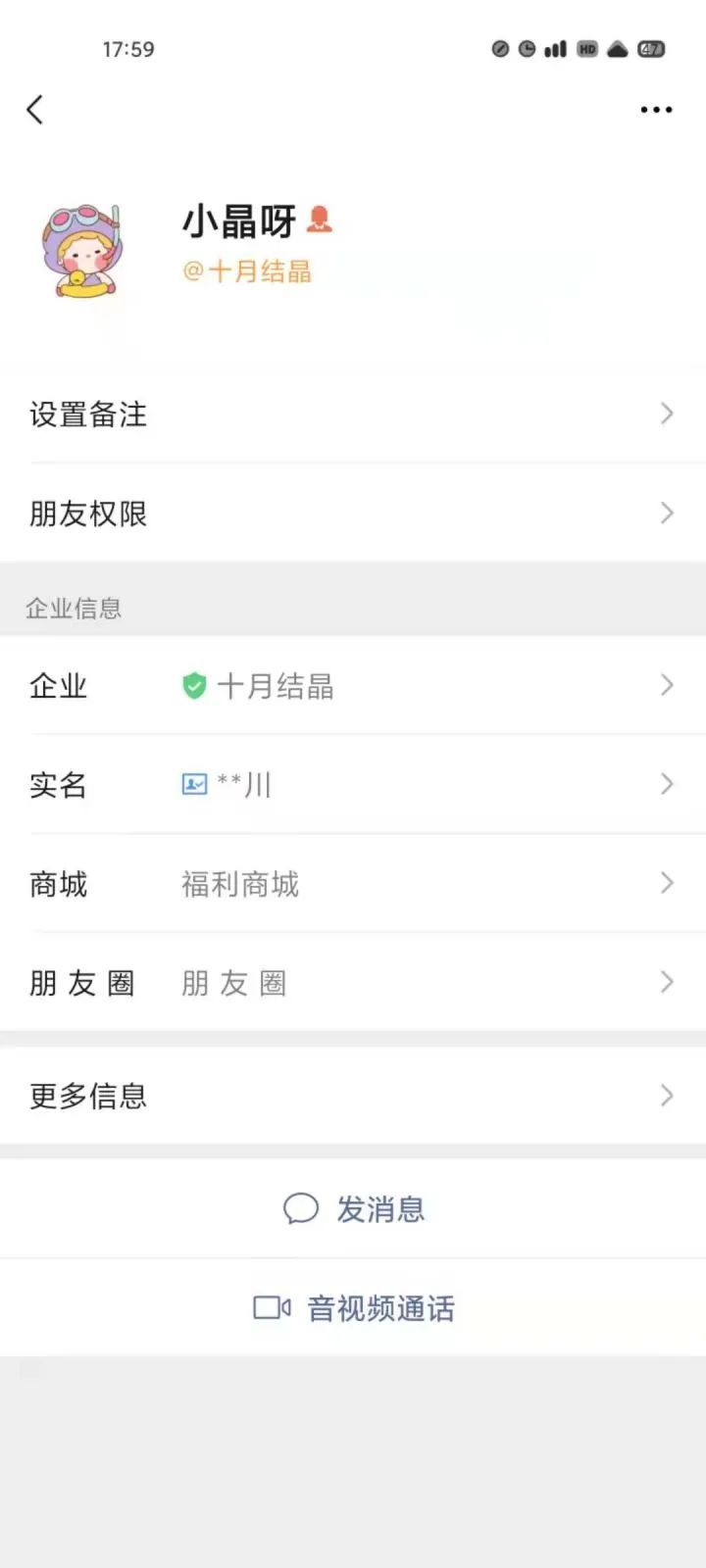Screen dimensions: 706x1568
Task: Open the 朋友圈 row chevron
Action: pos(668,982)
